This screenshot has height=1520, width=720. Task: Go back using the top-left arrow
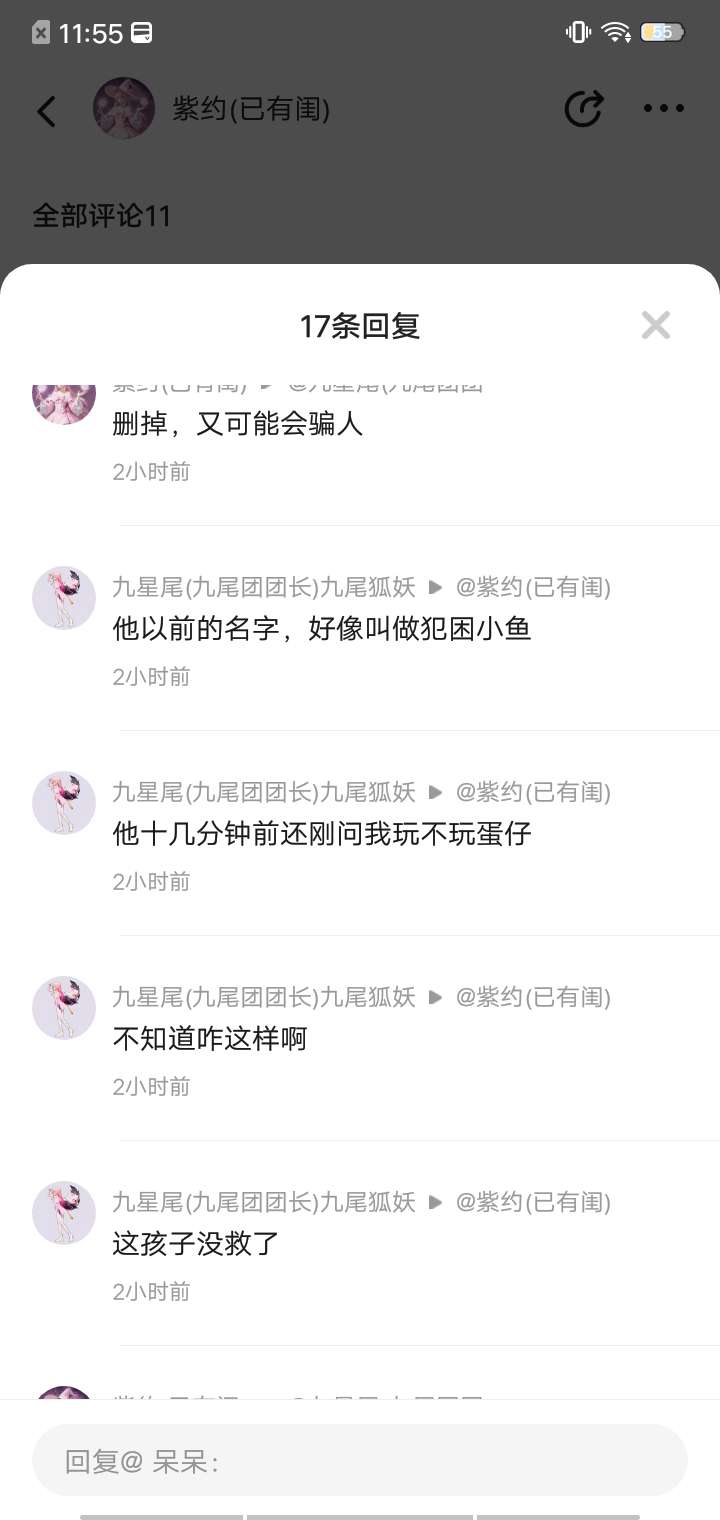46,110
